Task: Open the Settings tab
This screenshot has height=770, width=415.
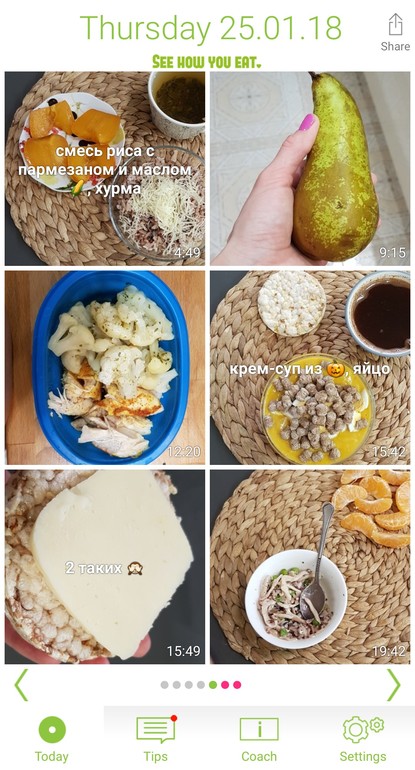Action: tap(363, 738)
